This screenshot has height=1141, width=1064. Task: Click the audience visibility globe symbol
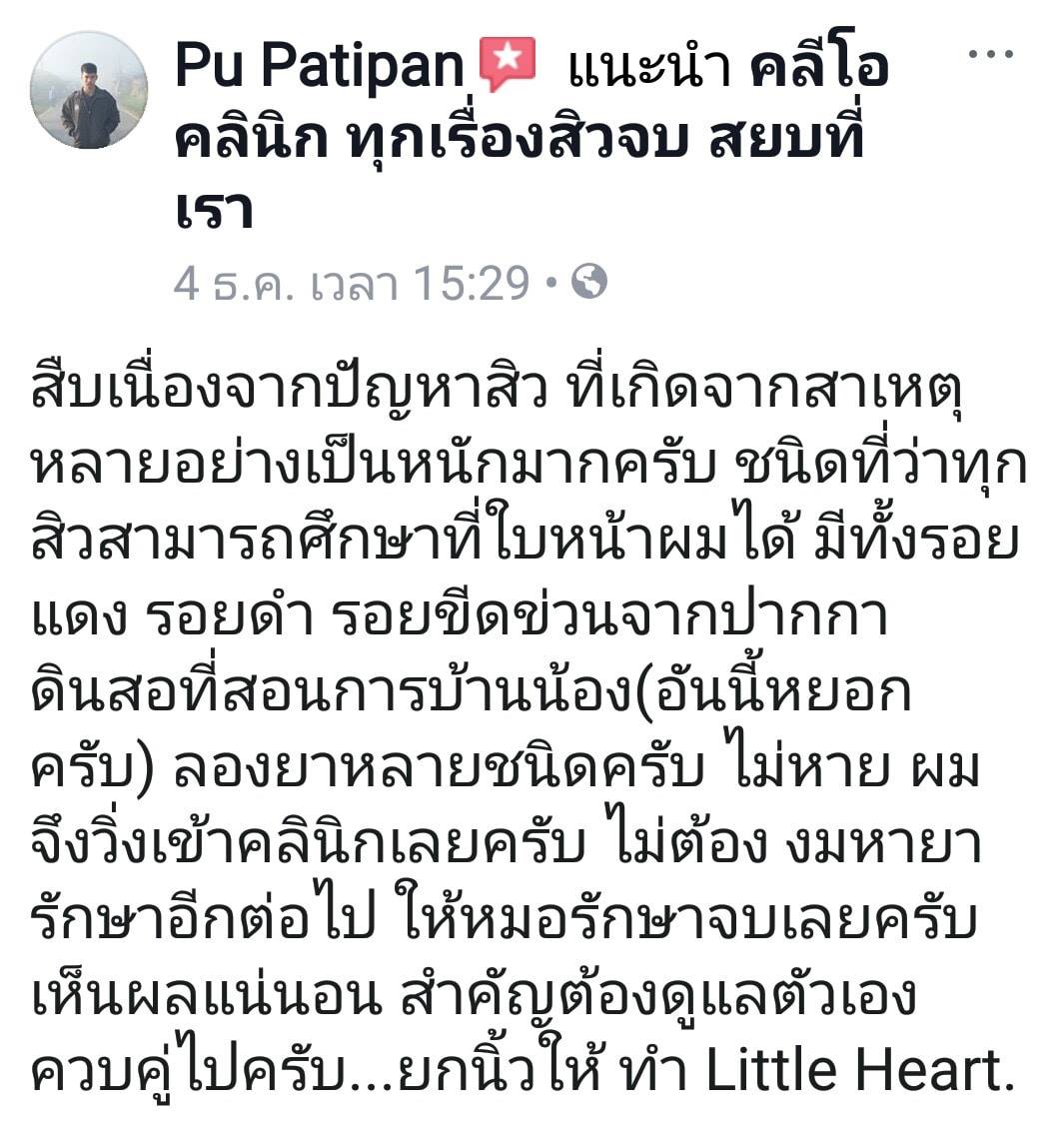[587, 281]
